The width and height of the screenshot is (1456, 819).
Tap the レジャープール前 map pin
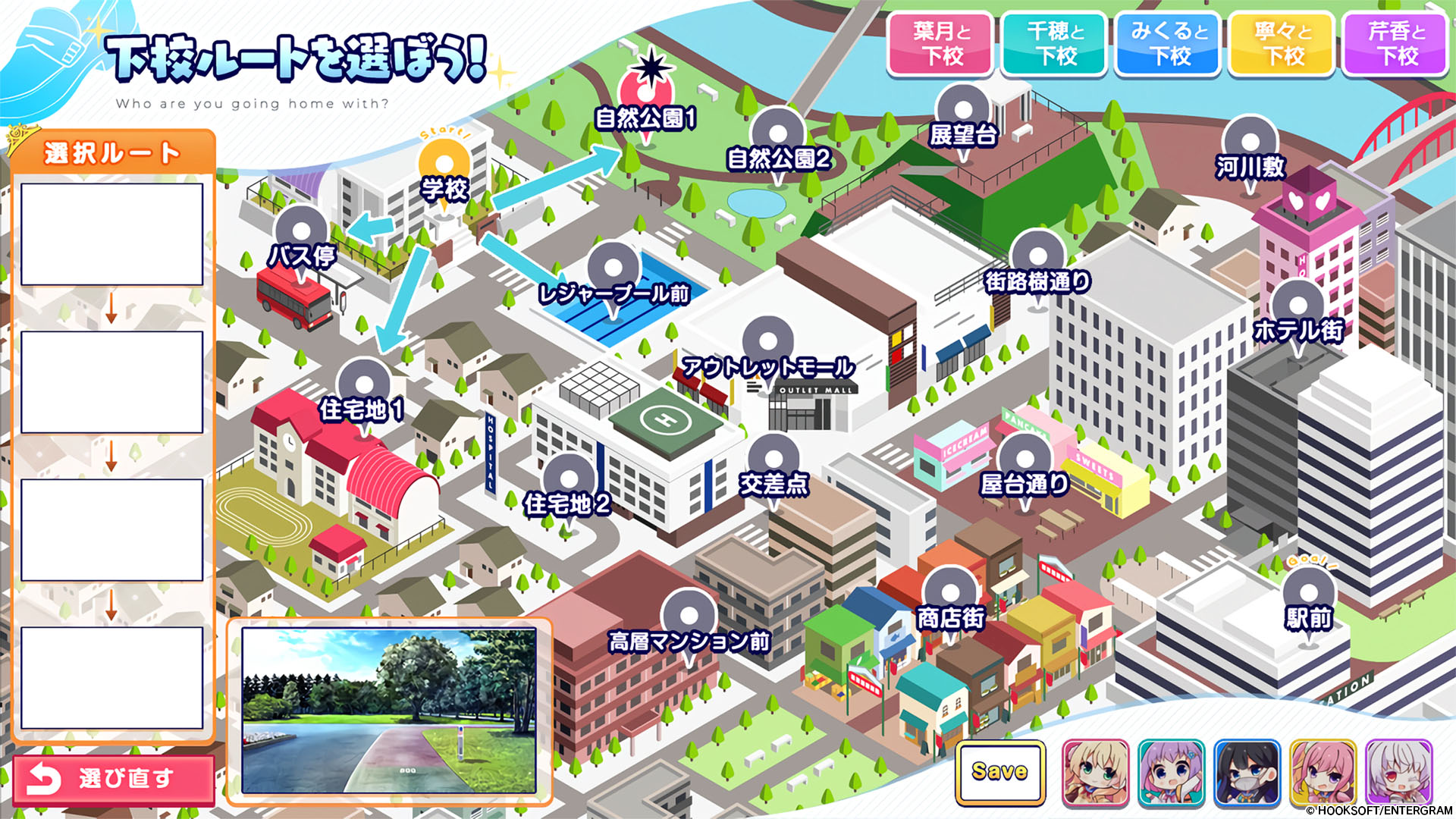(613, 281)
